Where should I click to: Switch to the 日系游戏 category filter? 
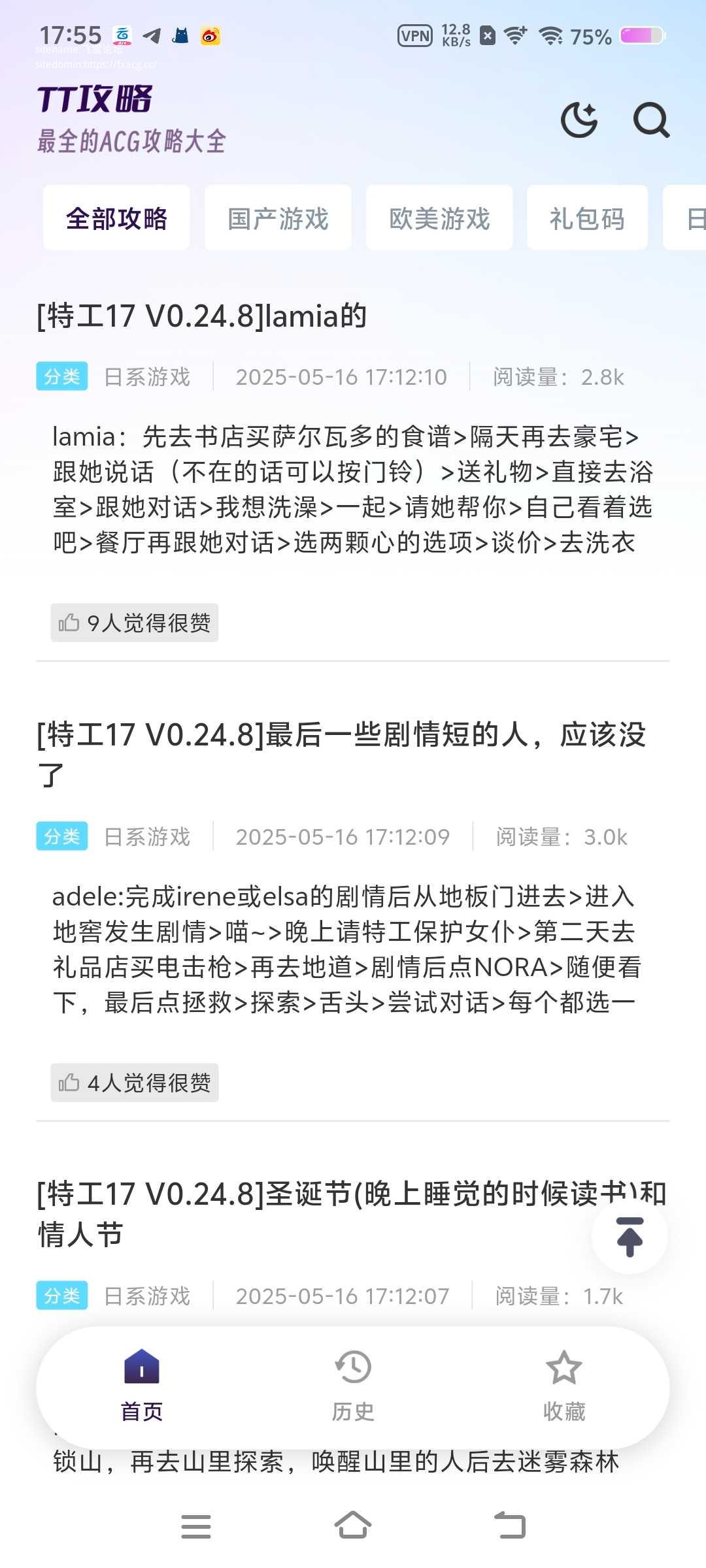coord(146,377)
